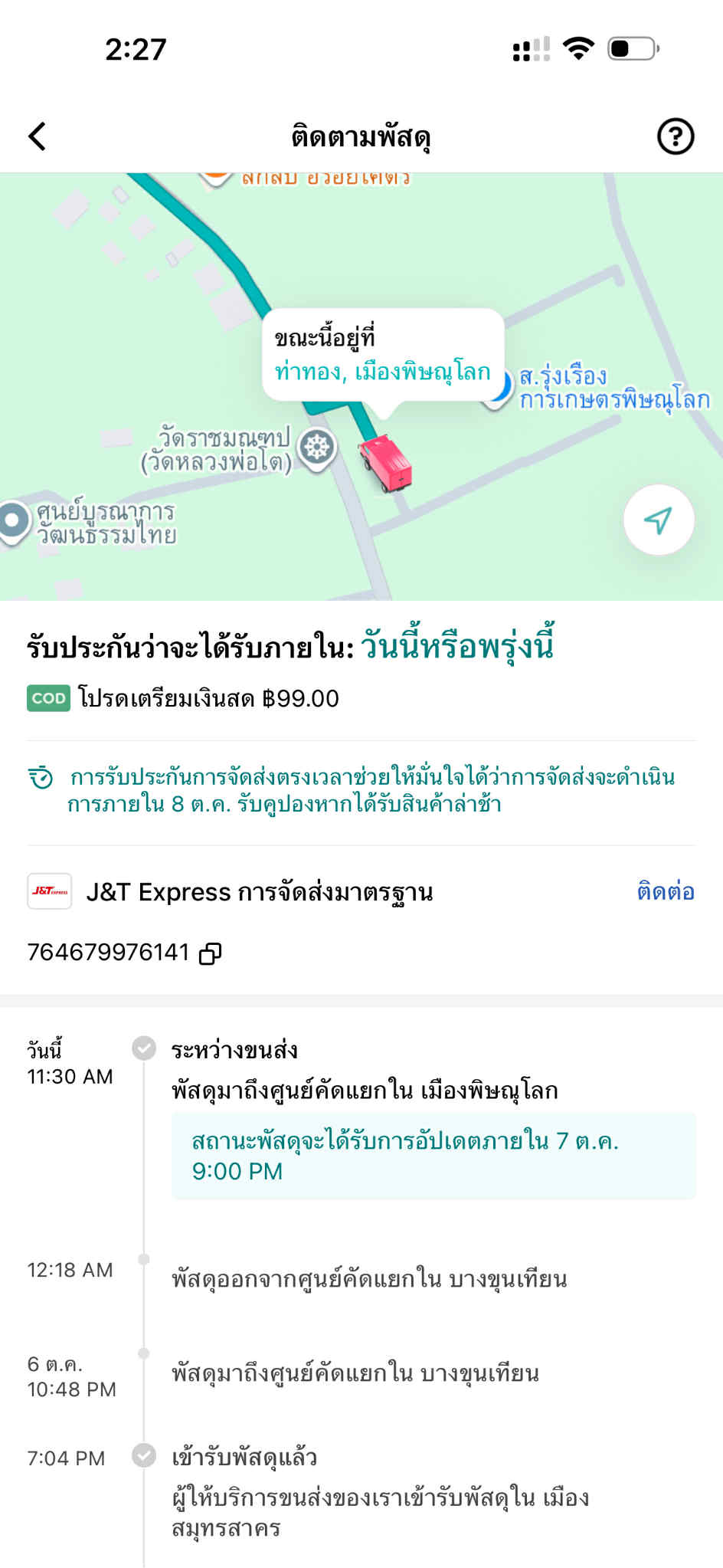Image resolution: width=723 pixels, height=1568 pixels.
Task: Open the help question mark icon
Action: click(675, 136)
